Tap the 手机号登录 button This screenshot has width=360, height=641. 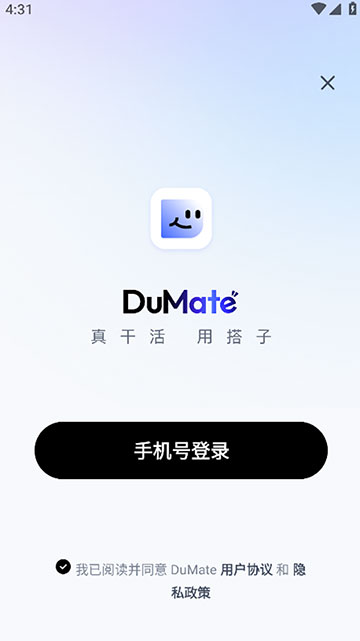pyautogui.click(x=181, y=450)
